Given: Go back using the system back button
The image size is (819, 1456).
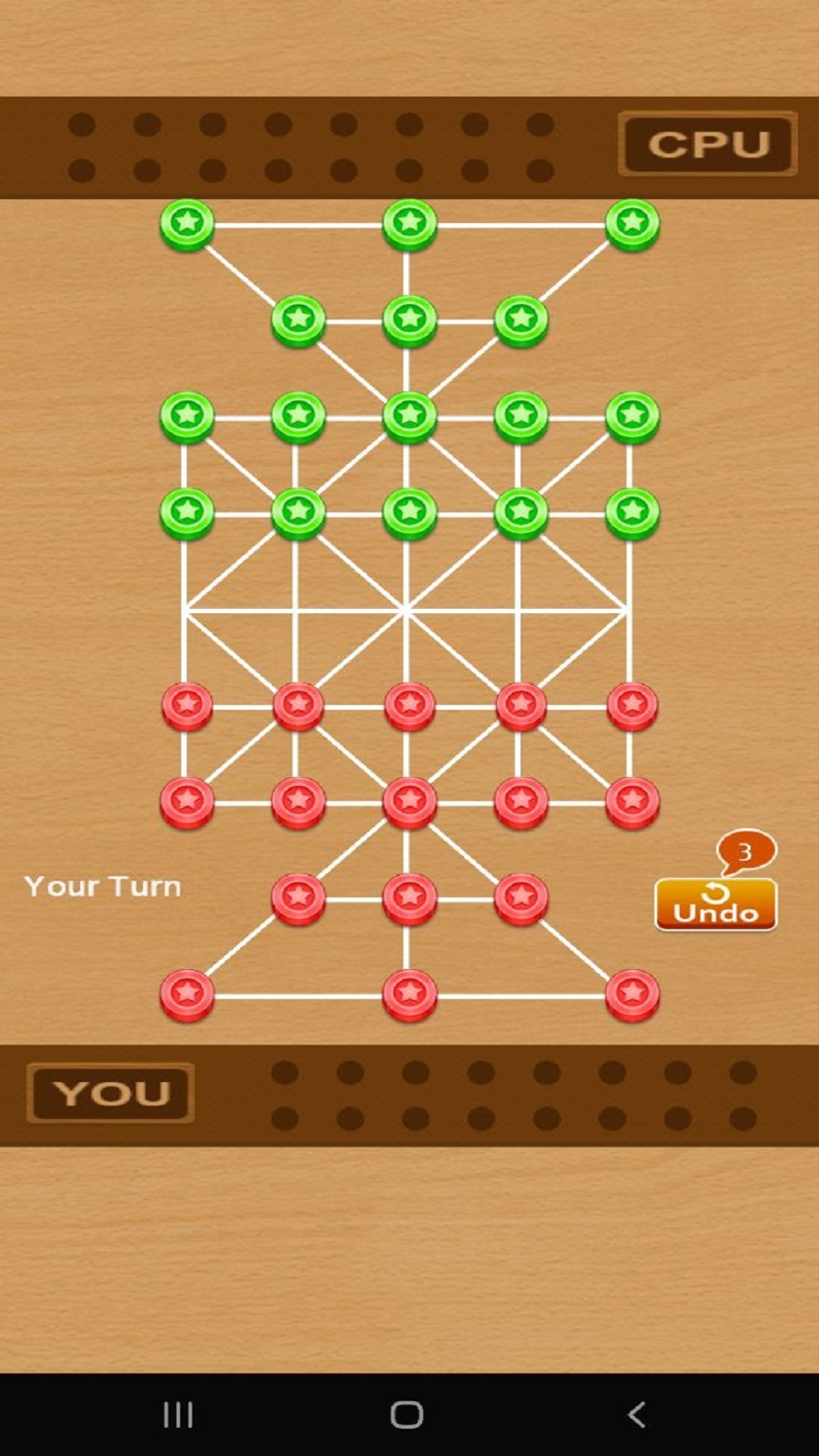Looking at the screenshot, I should [637, 1414].
